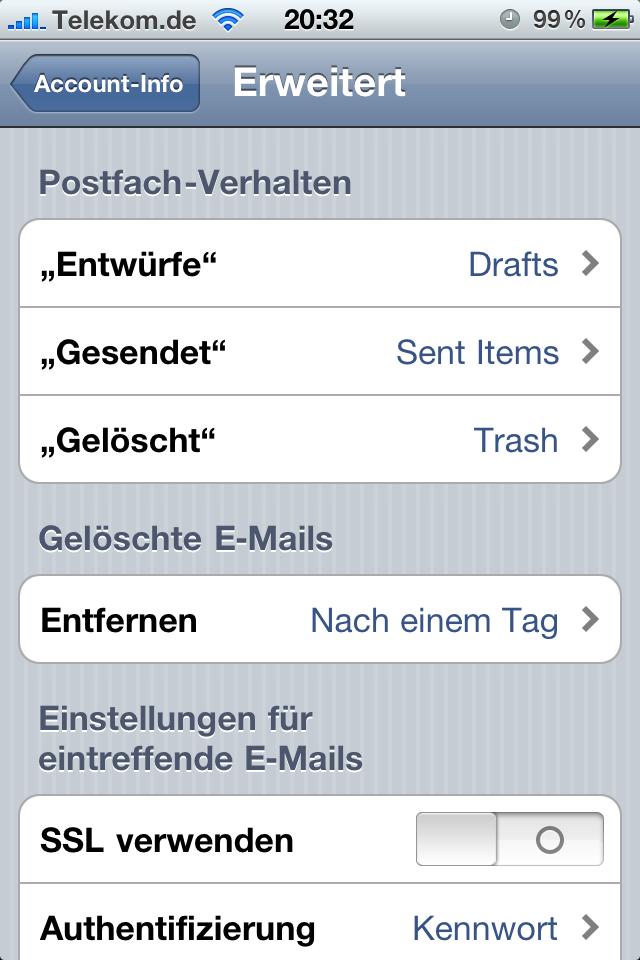Open the „Gelöscht“ mailbox setting
Image resolution: width=640 pixels, height=960 pixels.
320,440
